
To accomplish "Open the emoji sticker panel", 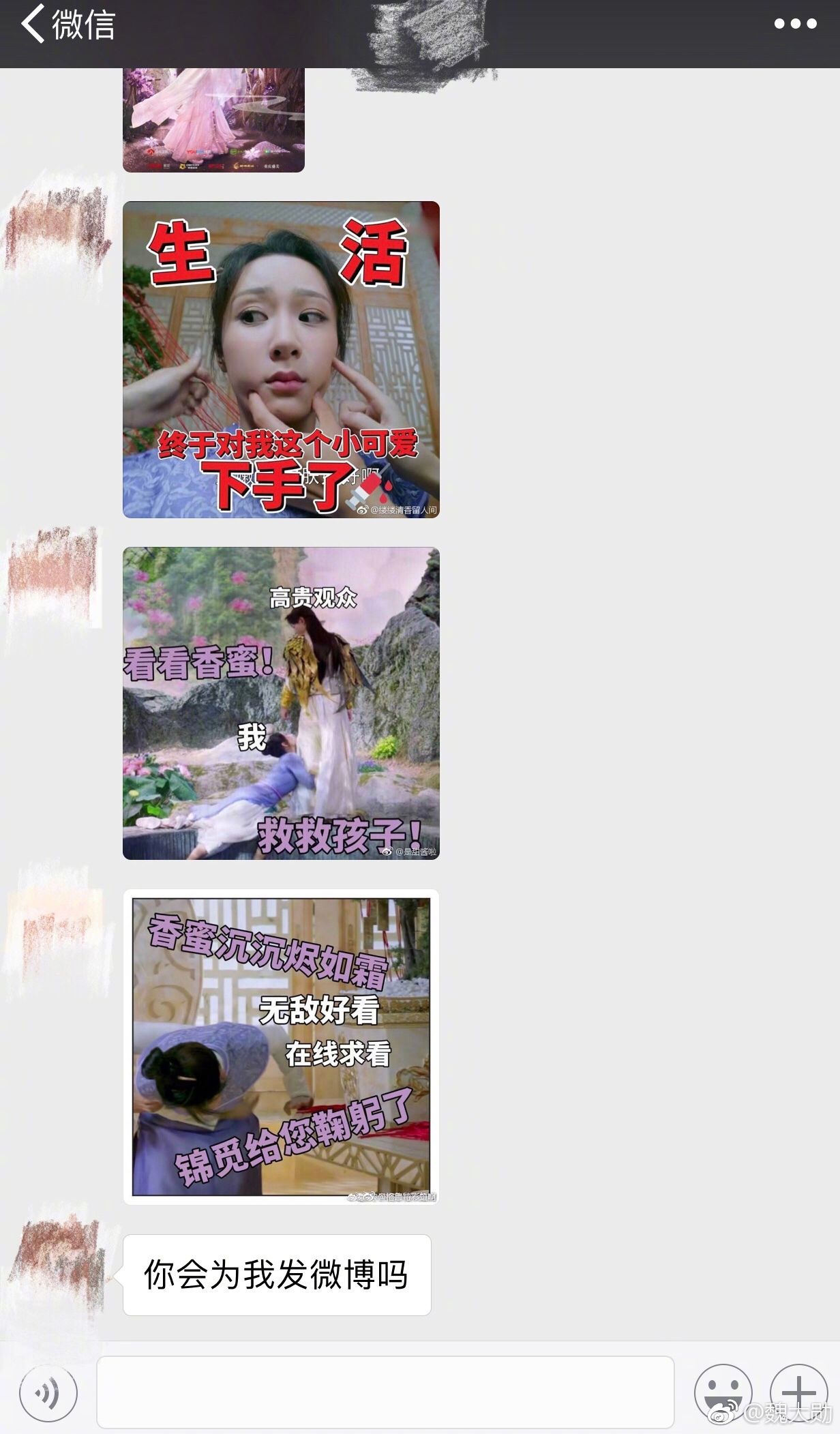I will coord(723,1392).
